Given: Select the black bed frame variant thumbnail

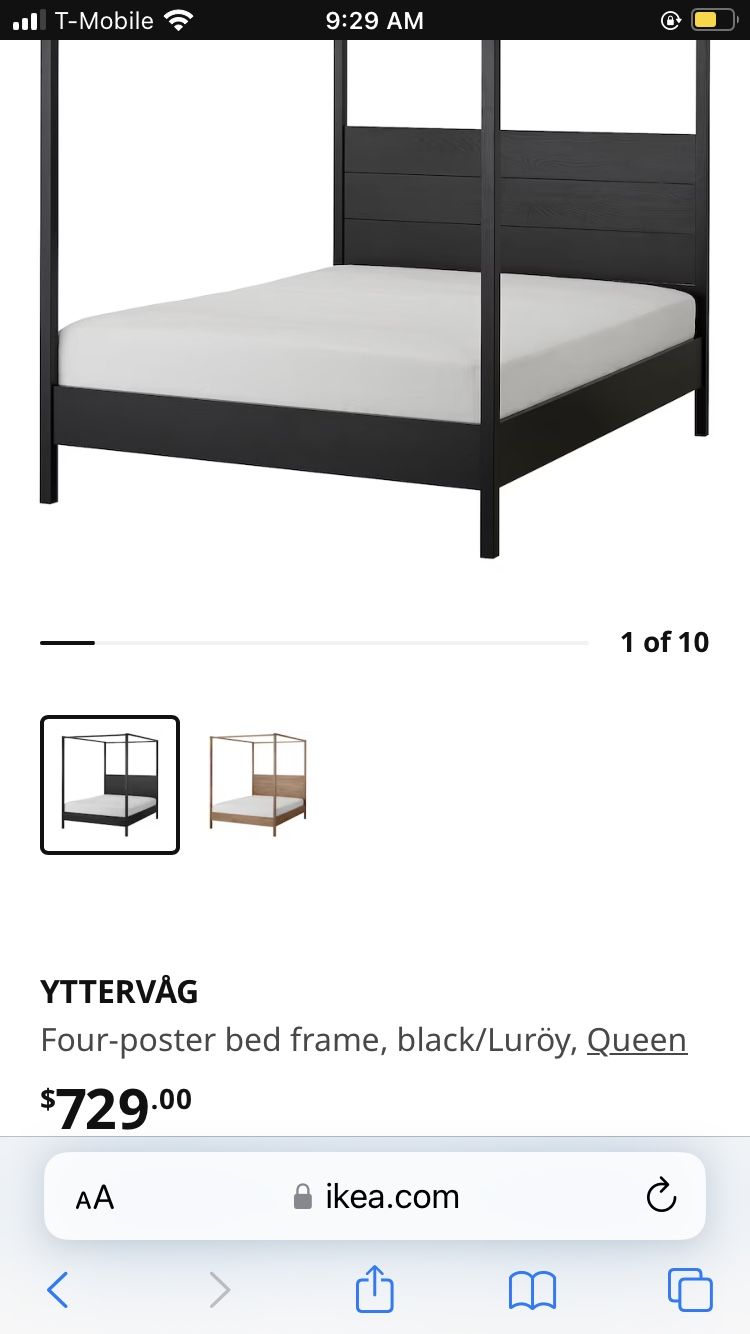Looking at the screenshot, I should 110,785.
